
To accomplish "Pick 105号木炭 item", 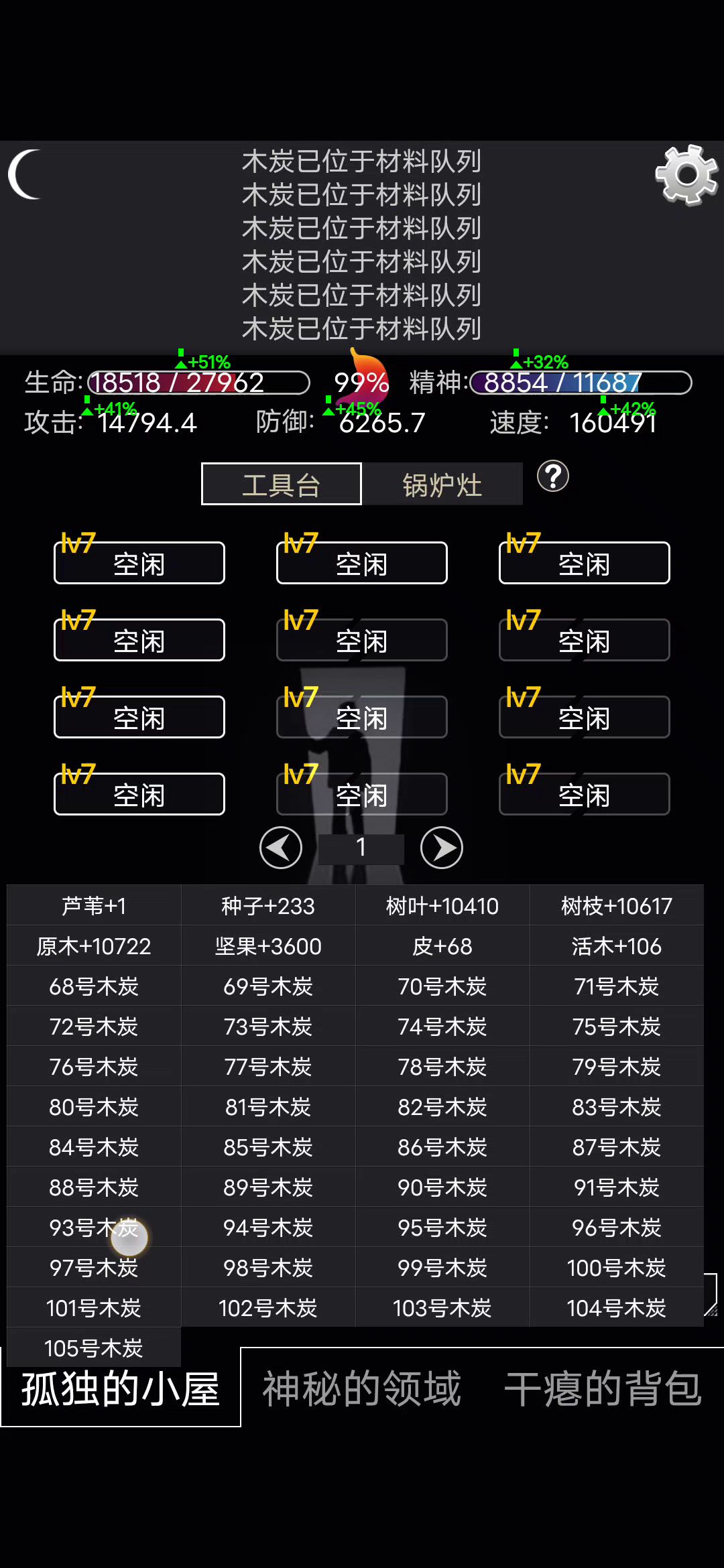I will pyautogui.click(x=94, y=1348).
